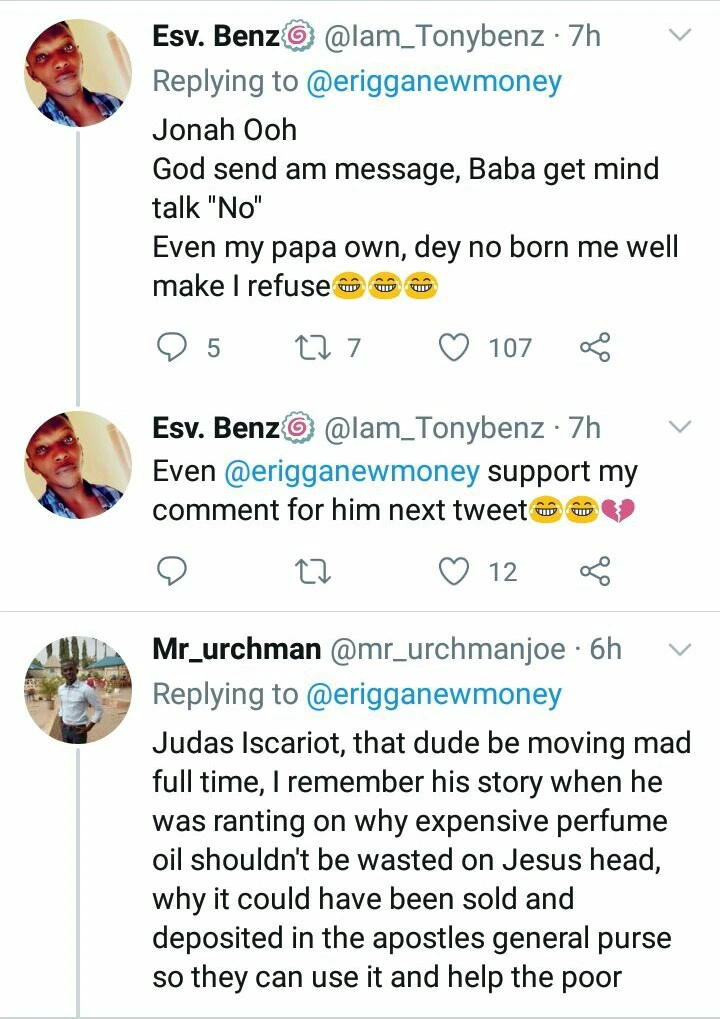Viewport: 720px width, 1019px height.
Task: Visit @erigganewmoney from Mr_urchman's reply header
Action: 434,694
